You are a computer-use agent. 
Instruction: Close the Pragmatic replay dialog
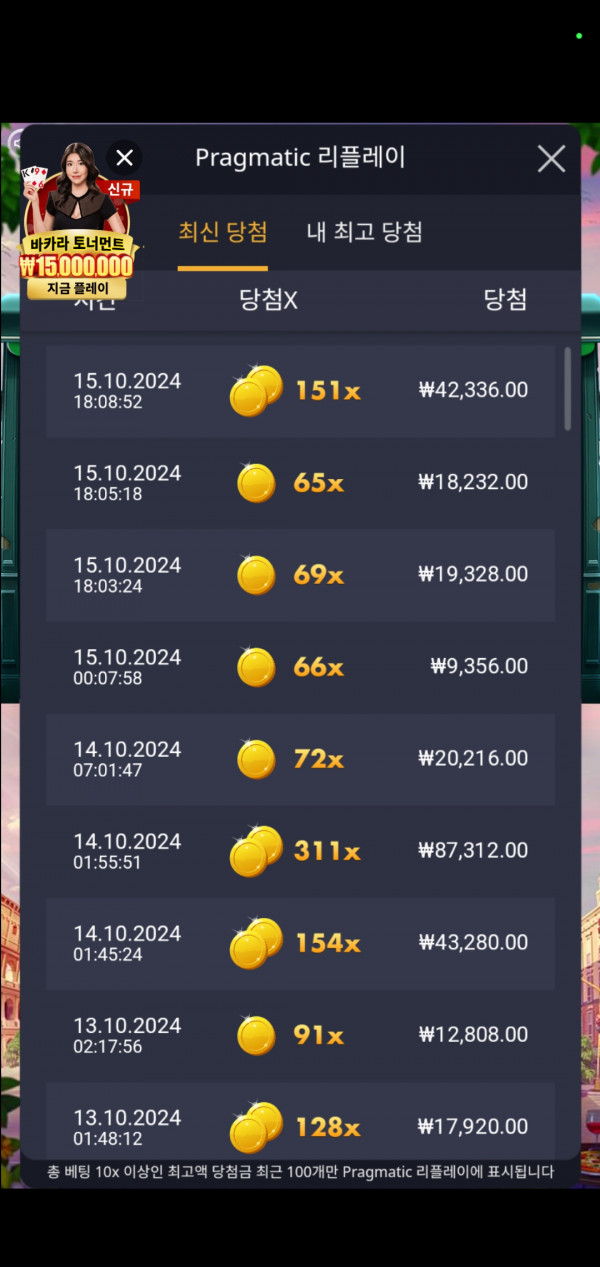[x=551, y=159]
